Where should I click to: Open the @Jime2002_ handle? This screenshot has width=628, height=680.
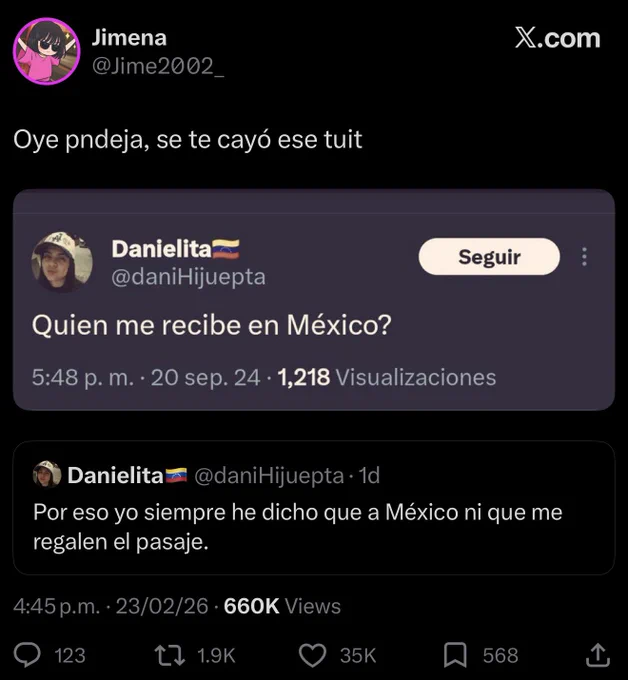click(158, 66)
